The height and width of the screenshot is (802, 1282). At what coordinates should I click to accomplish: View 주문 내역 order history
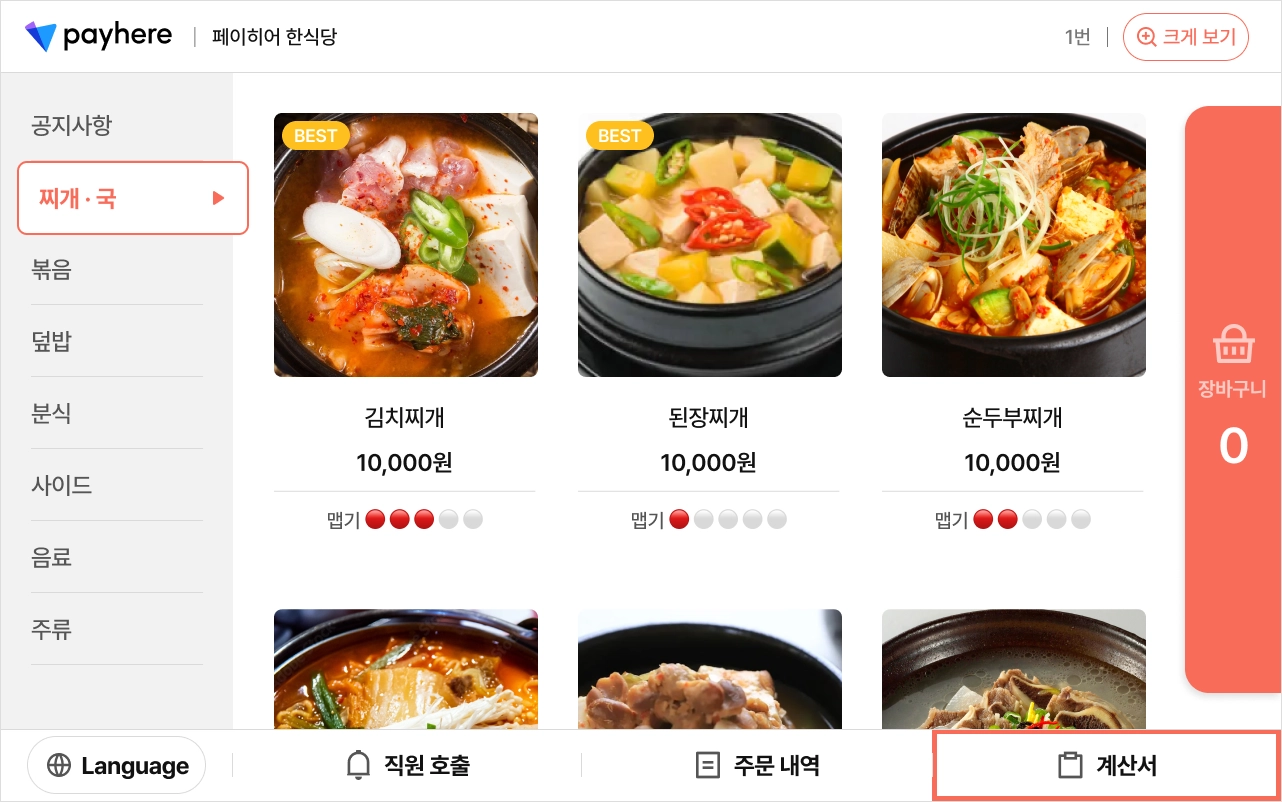[757, 766]
